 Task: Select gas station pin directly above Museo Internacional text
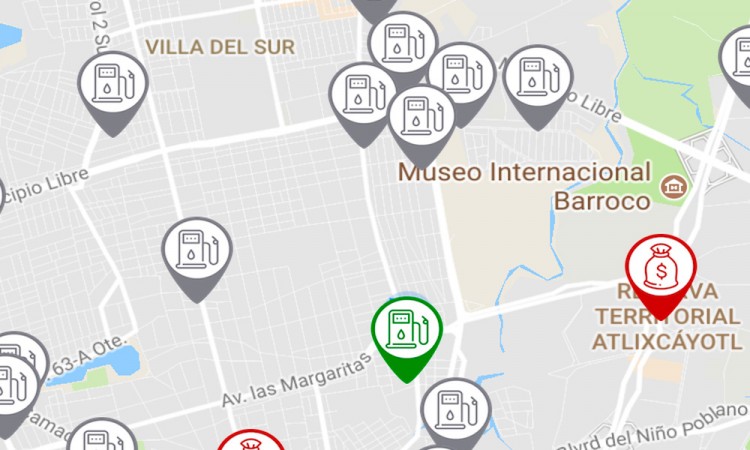[422, 116]
